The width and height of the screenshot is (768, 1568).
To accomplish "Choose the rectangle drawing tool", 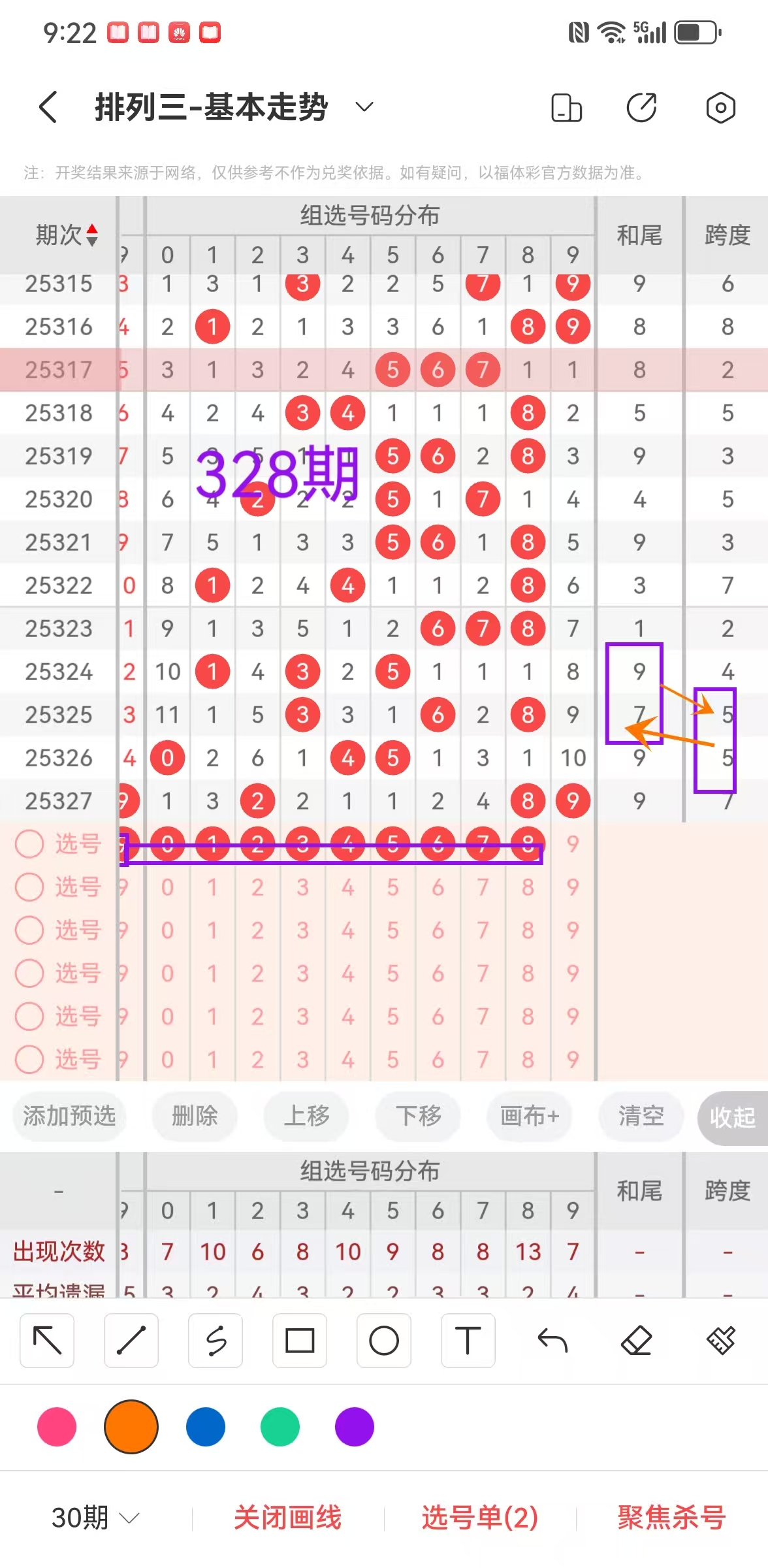I will (300, 1341).
